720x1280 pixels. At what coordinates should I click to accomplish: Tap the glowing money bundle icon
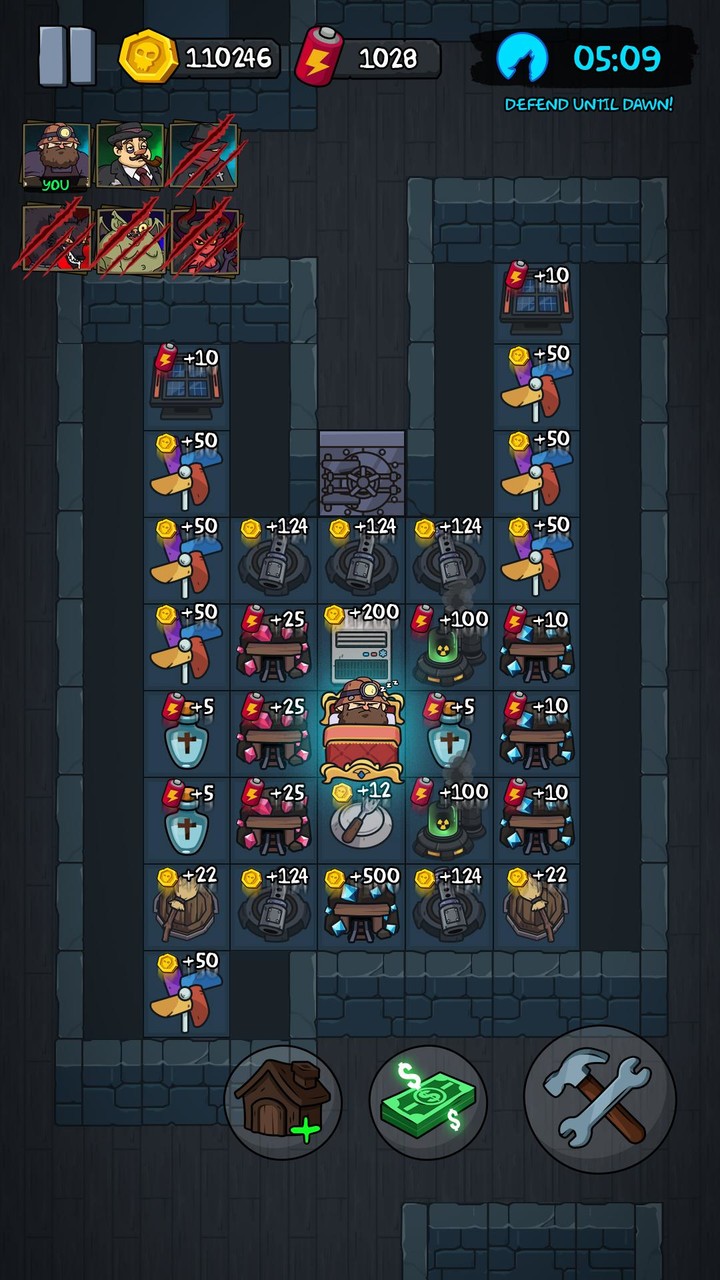pos(428,1100)
